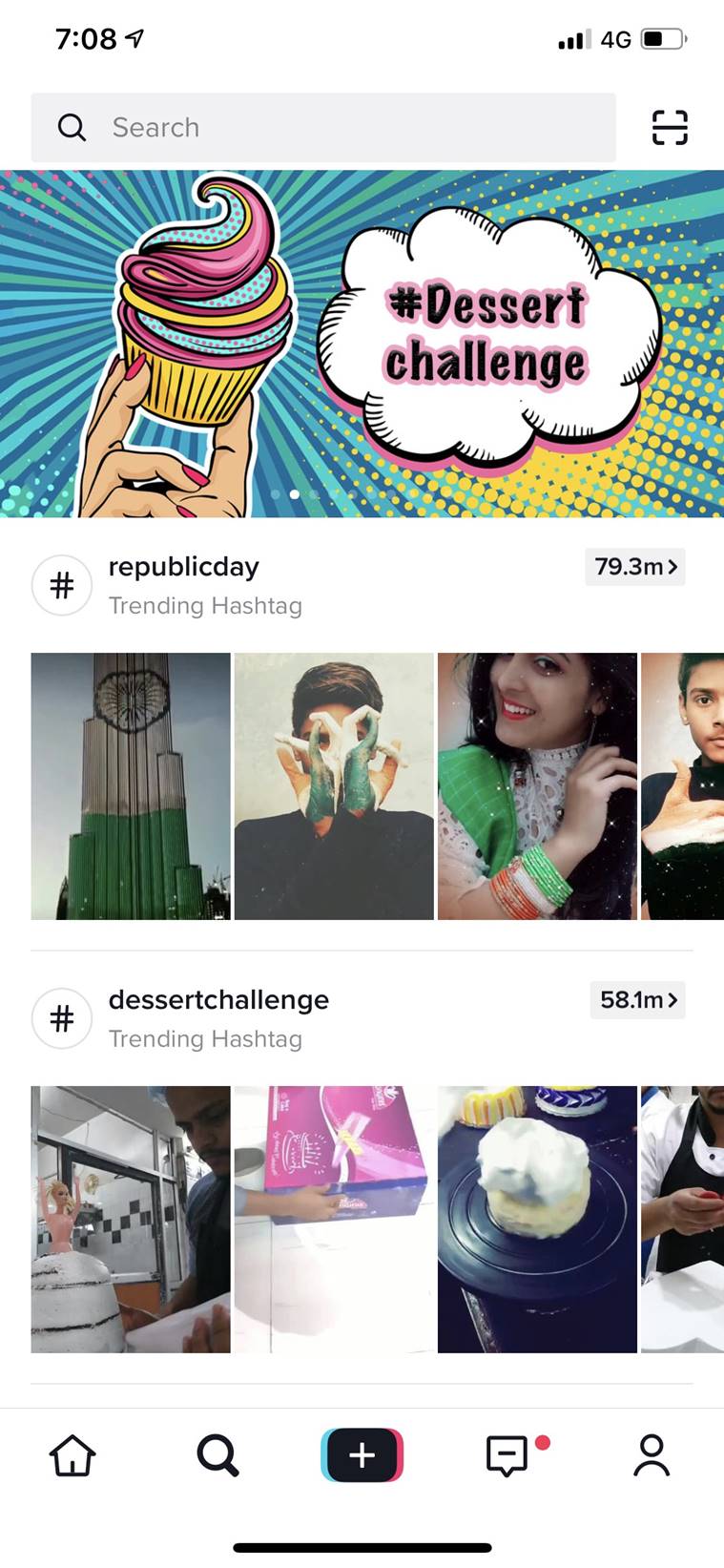Create a new video with plus button
Screen dimensions: 724x1568
click(362, 1455)
